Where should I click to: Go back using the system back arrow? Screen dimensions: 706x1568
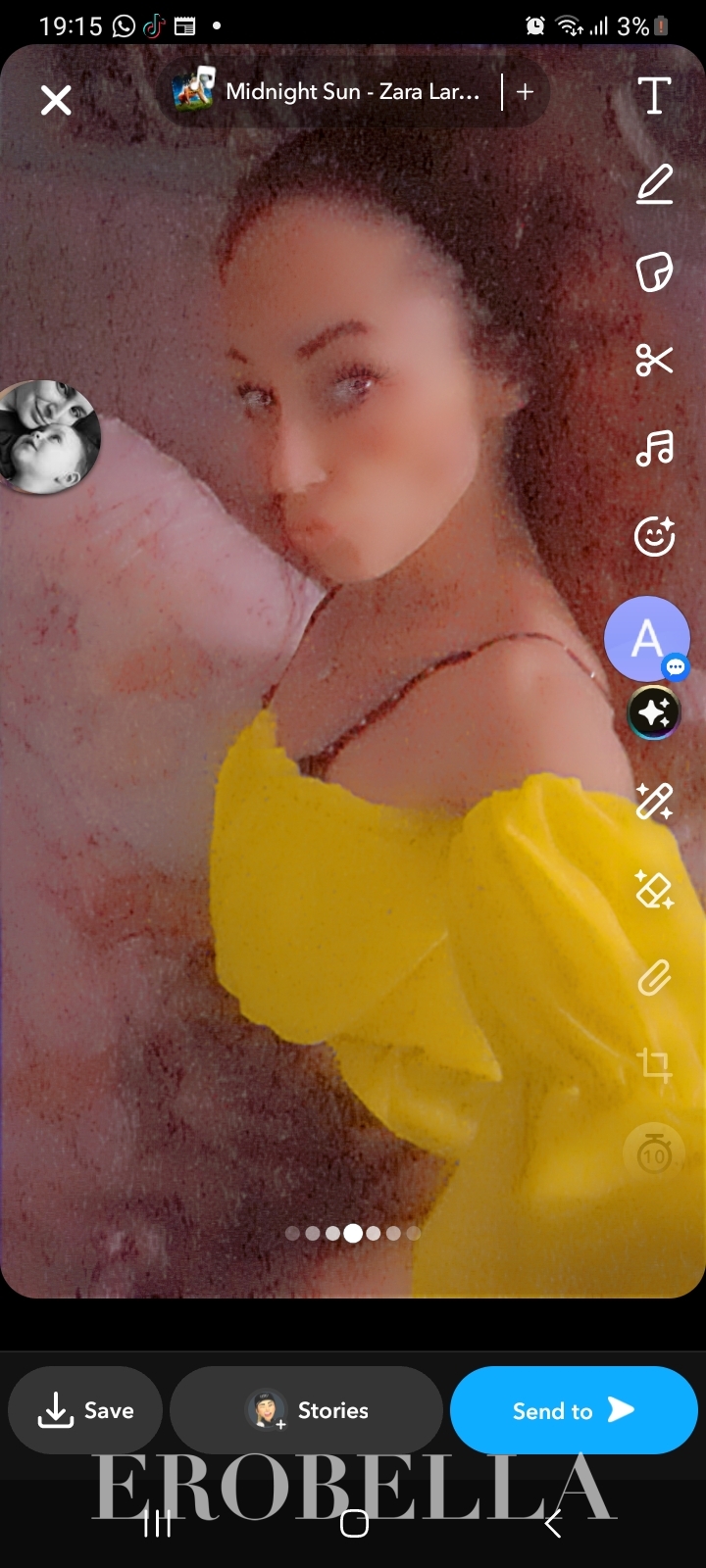[x=552, y=1523]
